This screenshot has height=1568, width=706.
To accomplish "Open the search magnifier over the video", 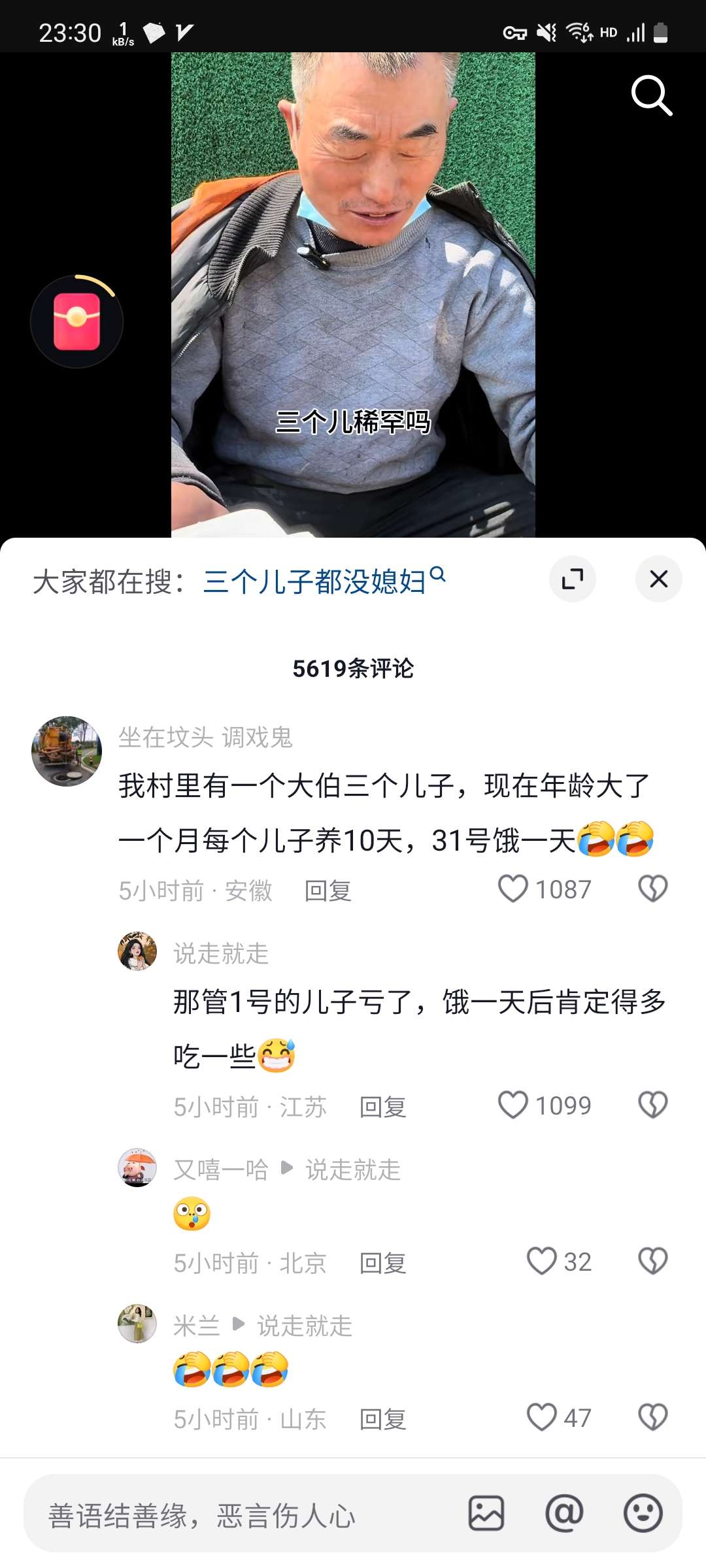I will [652, 95].
